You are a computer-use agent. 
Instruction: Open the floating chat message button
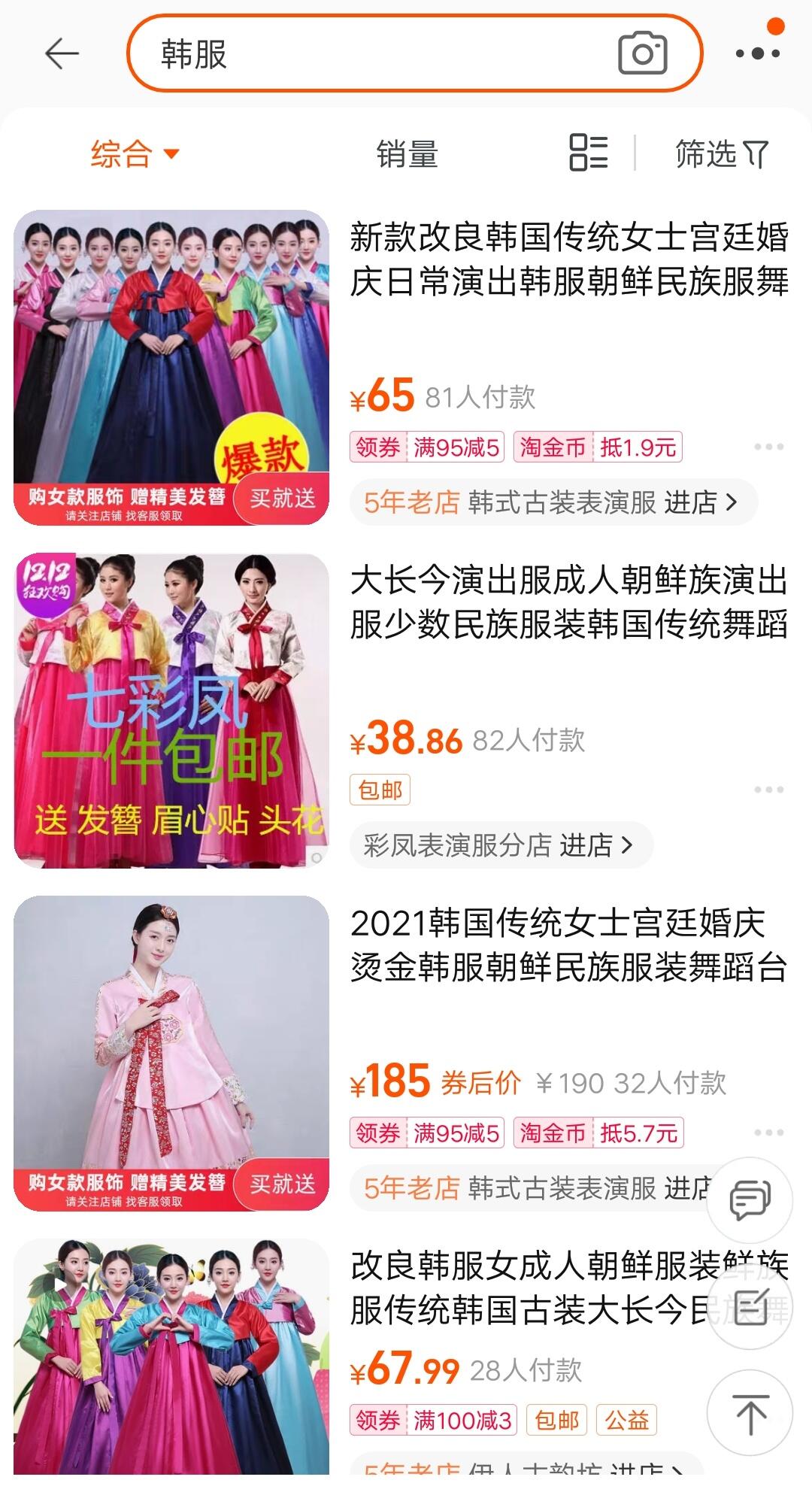click(750, 1200)
